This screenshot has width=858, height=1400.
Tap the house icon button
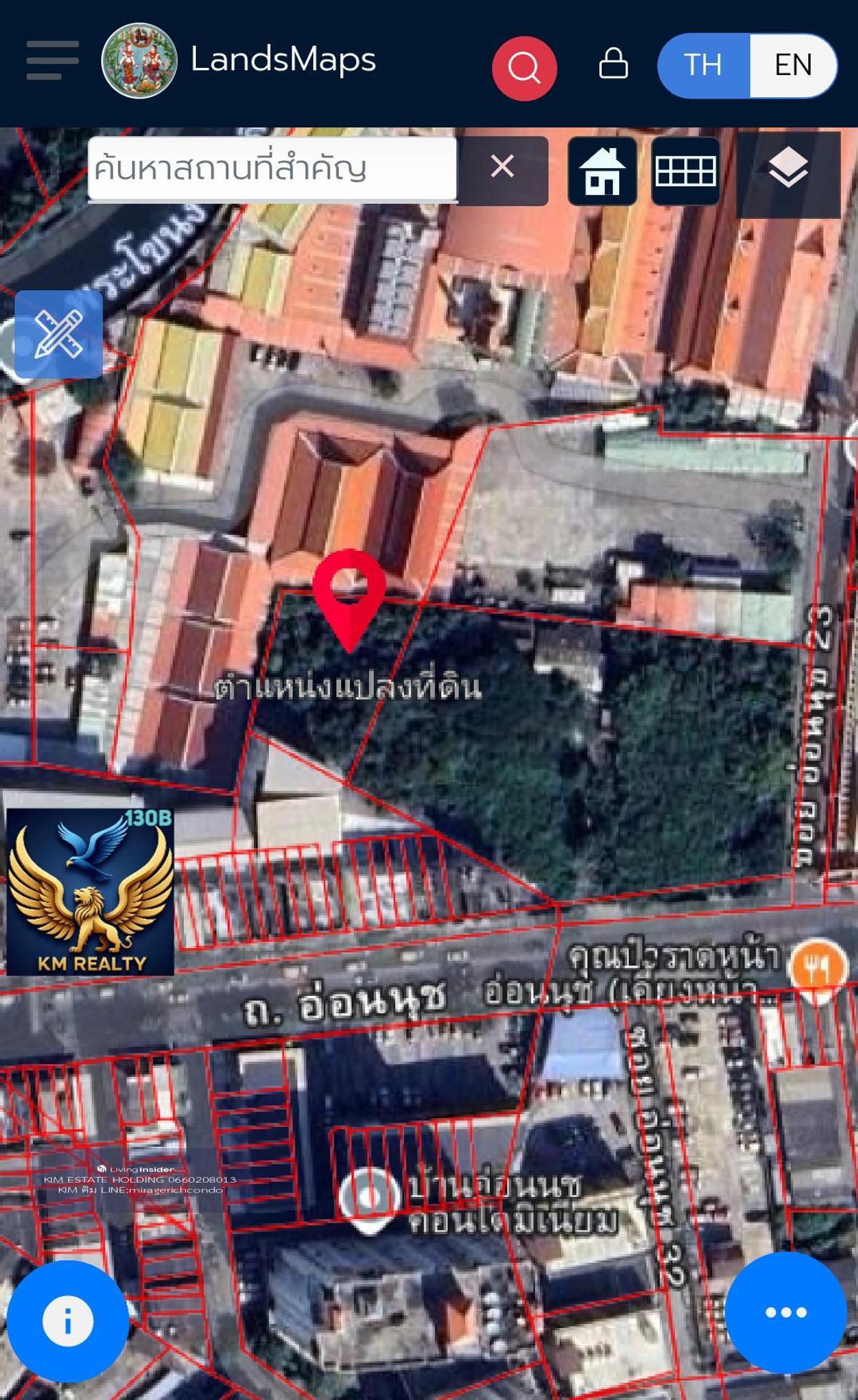coord(602,171)
